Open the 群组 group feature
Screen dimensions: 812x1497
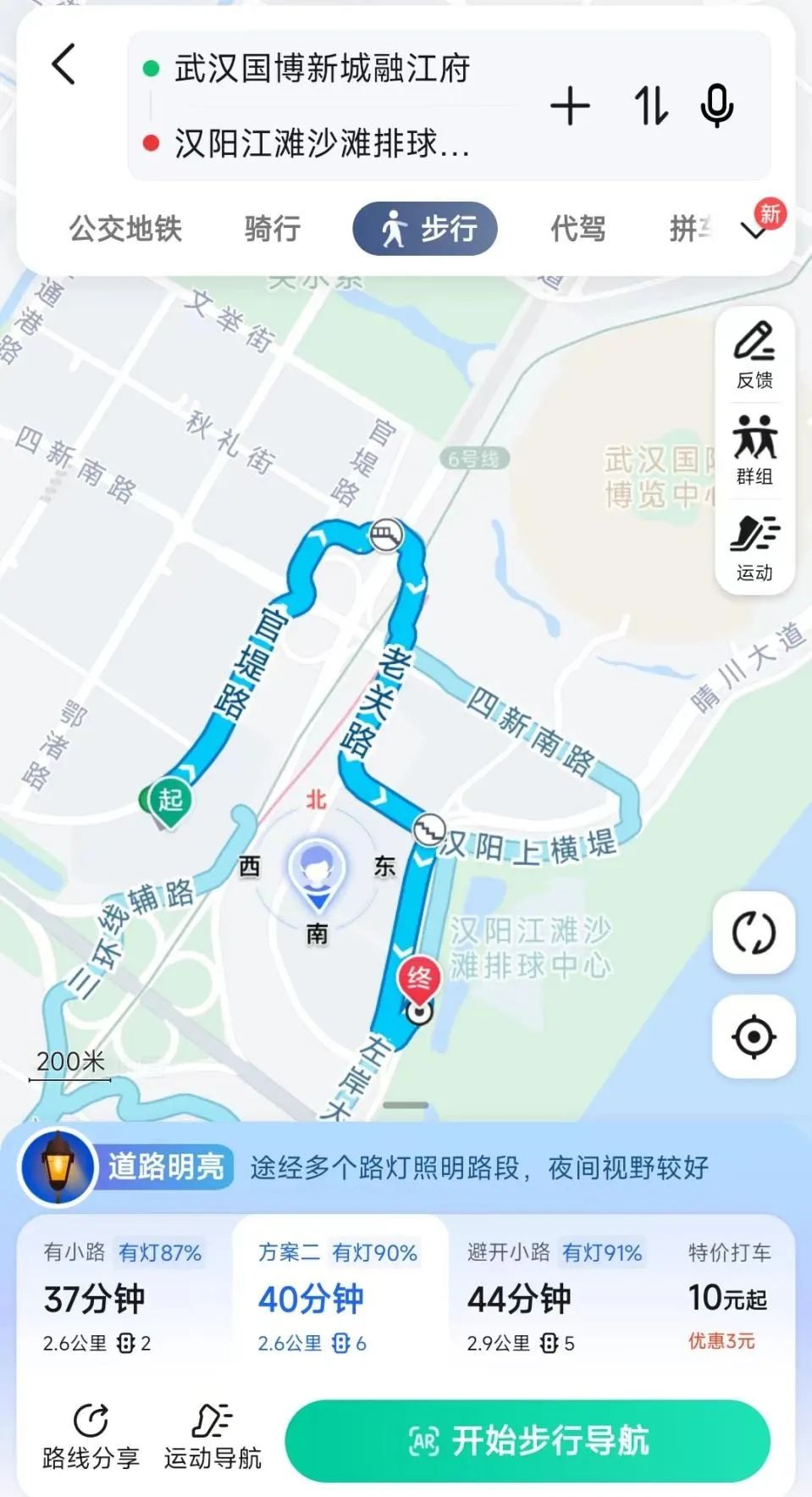coord(754,451)
